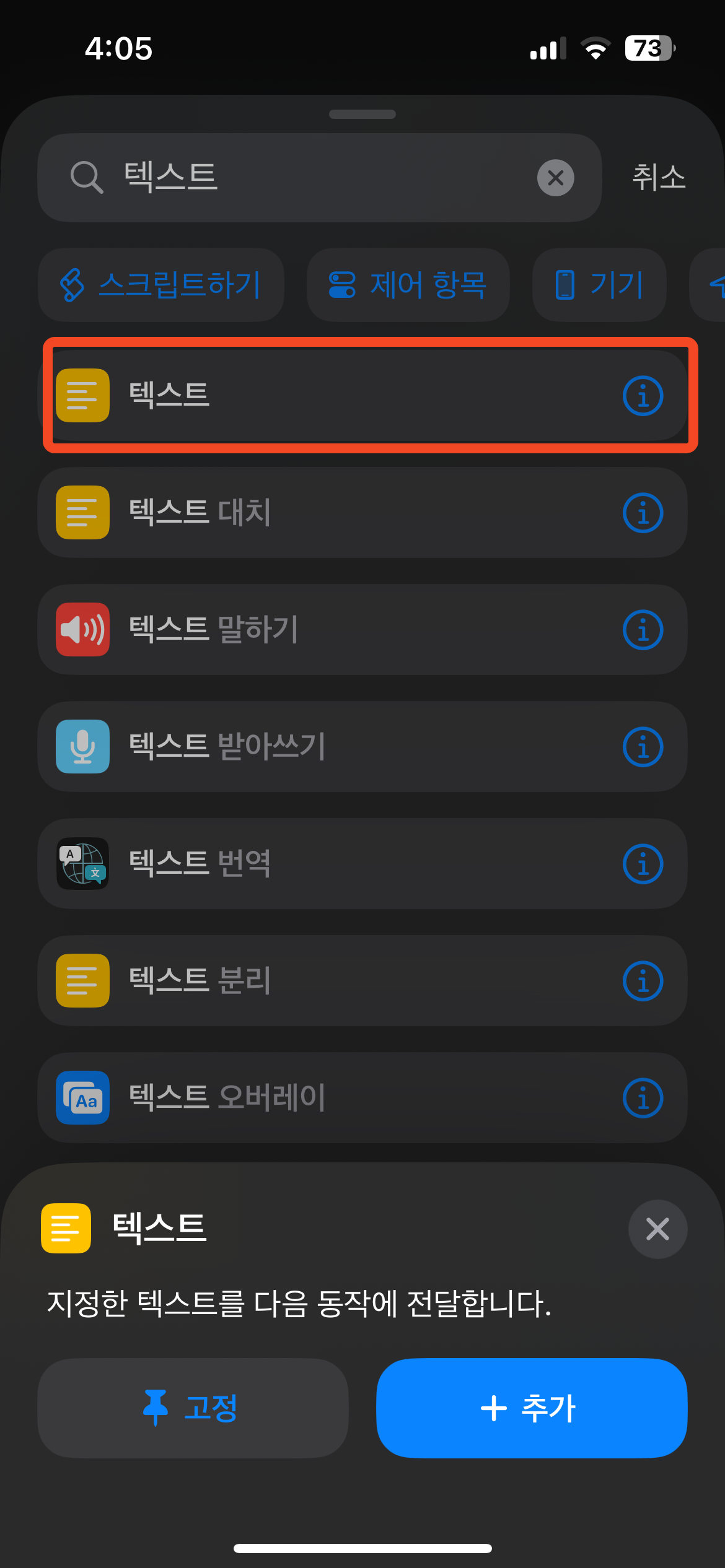Screen dimensions: 725x1568
Task: Show info for 텍스트 받아쓰기
Action: pyautogui.click(x=643, y=747)
